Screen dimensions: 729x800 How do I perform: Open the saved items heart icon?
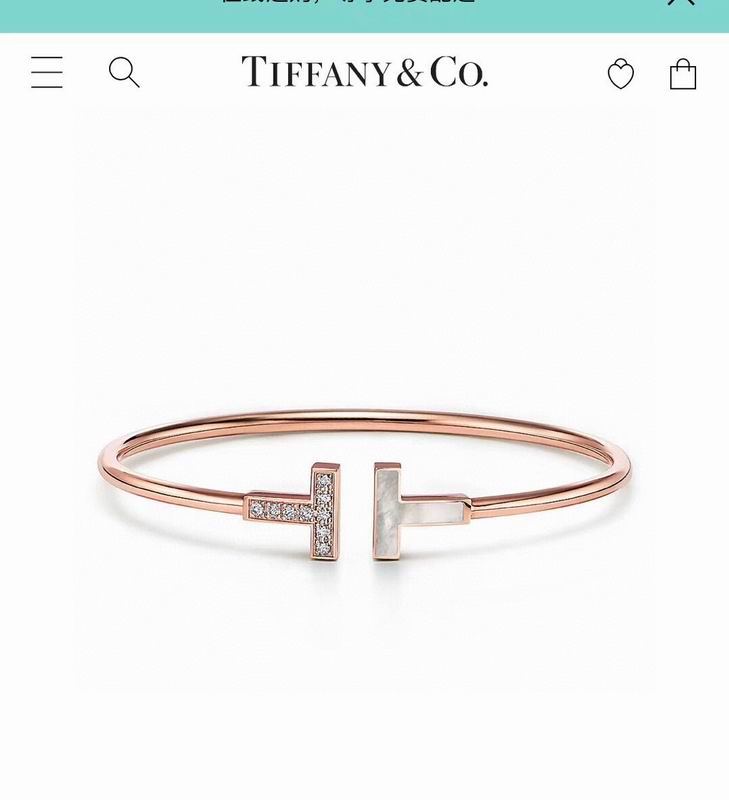(621, 74)
